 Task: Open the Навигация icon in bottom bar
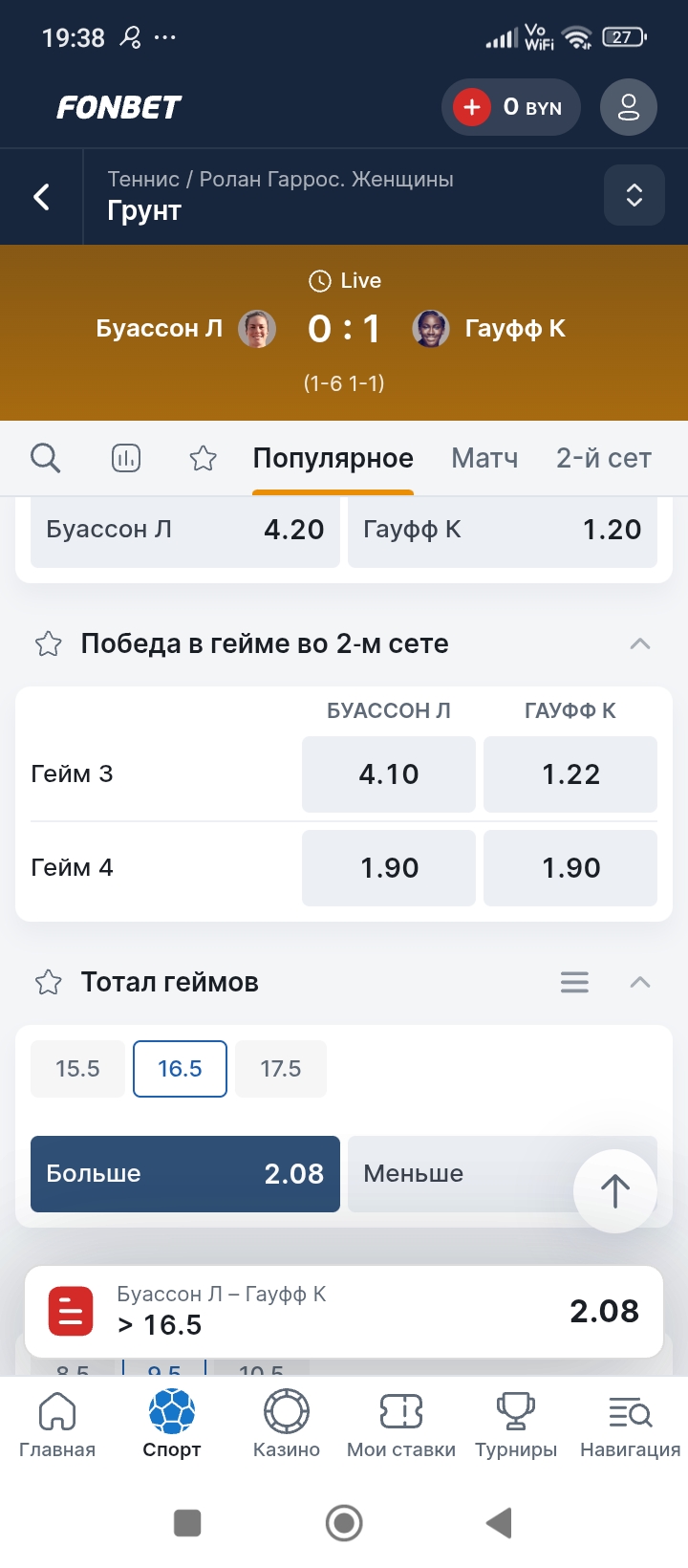pos(629,1425)
